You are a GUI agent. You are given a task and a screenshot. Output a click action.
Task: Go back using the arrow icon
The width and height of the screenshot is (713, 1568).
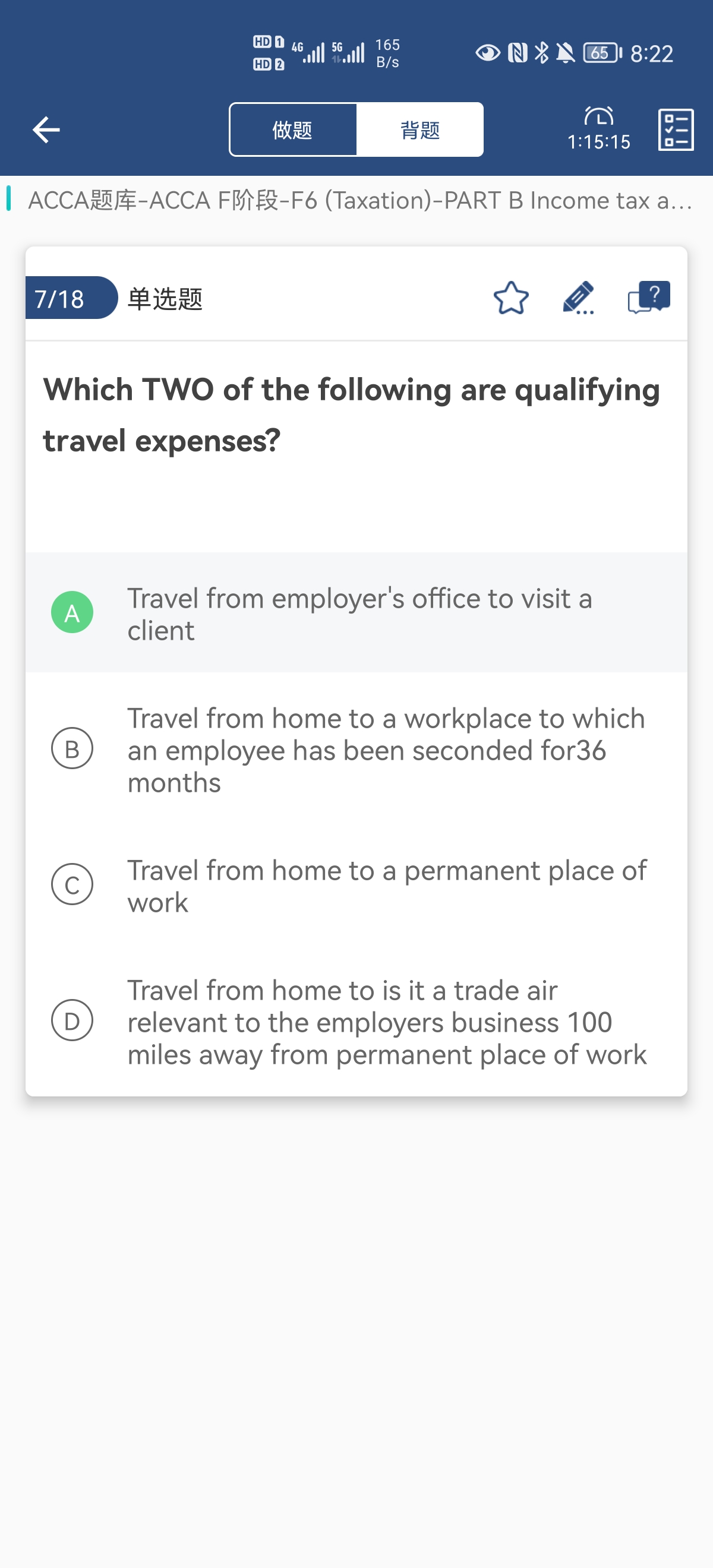46,129
